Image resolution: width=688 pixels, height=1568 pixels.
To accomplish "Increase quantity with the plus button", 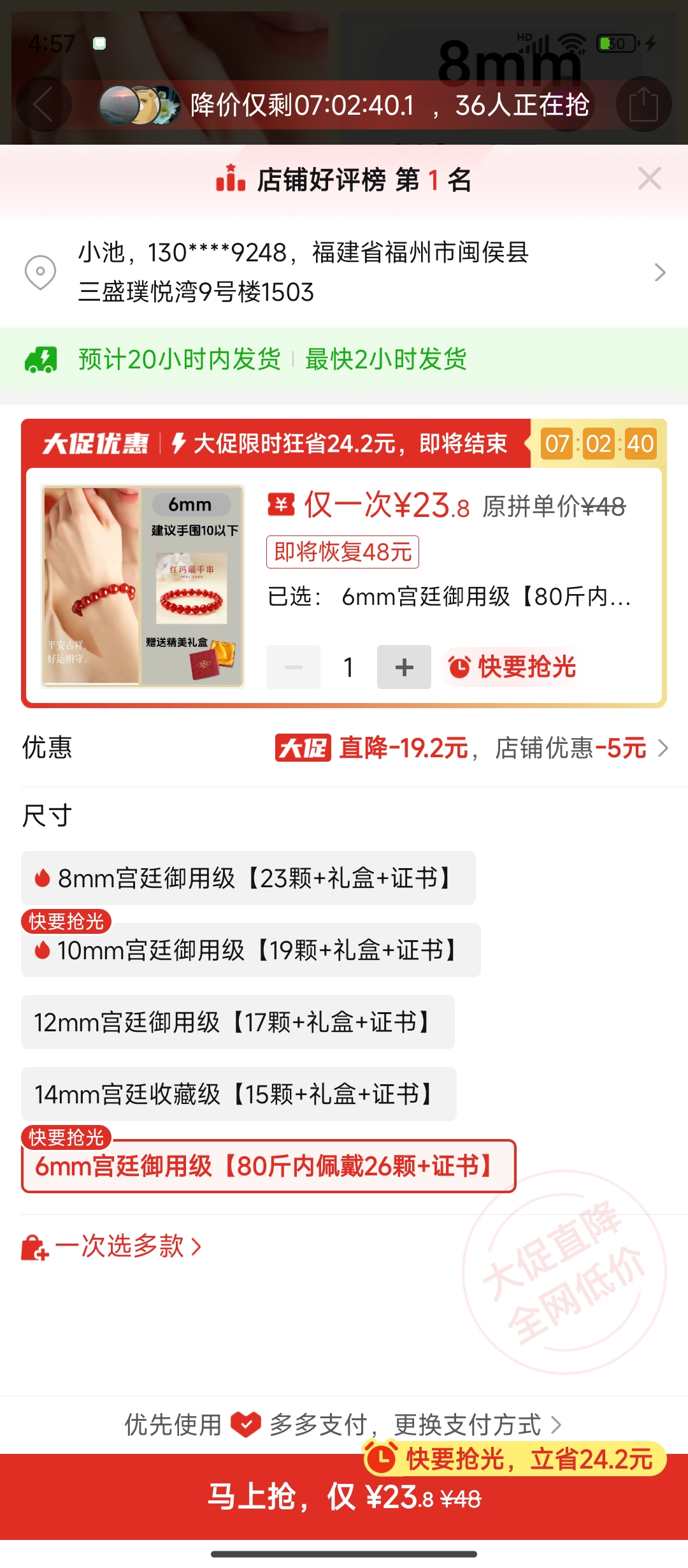I will [404, 667].
